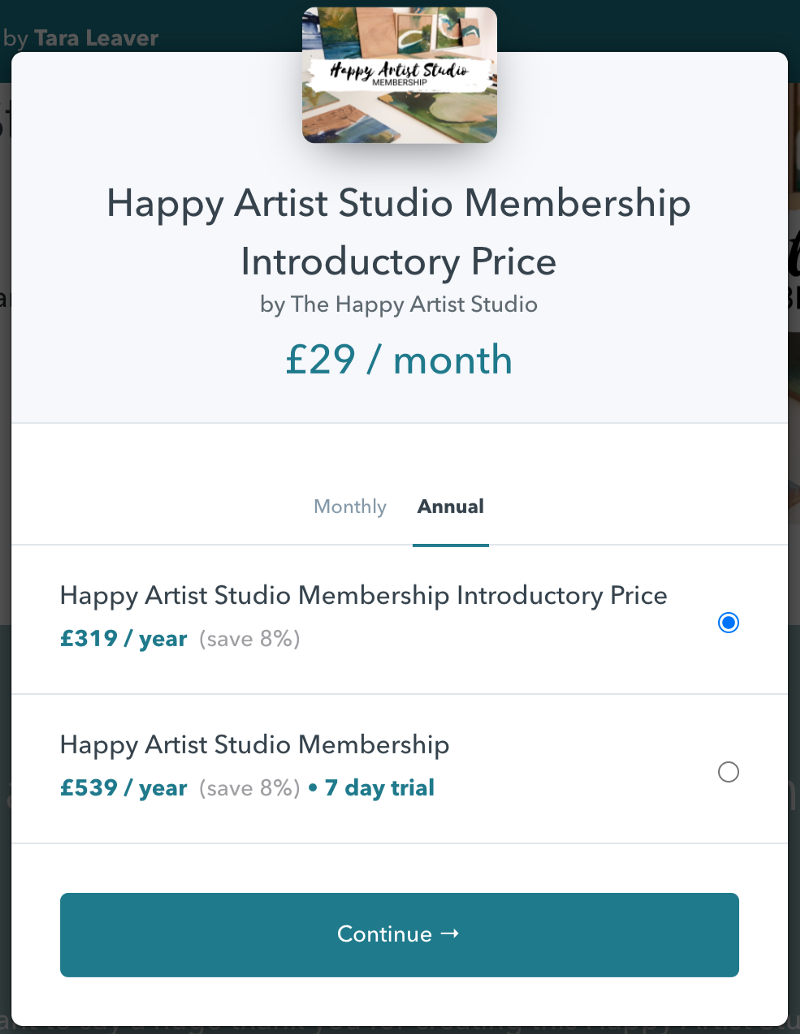Switch to the Monthly tab
This screenshot has width=800, height=1034.
[349, 507]
